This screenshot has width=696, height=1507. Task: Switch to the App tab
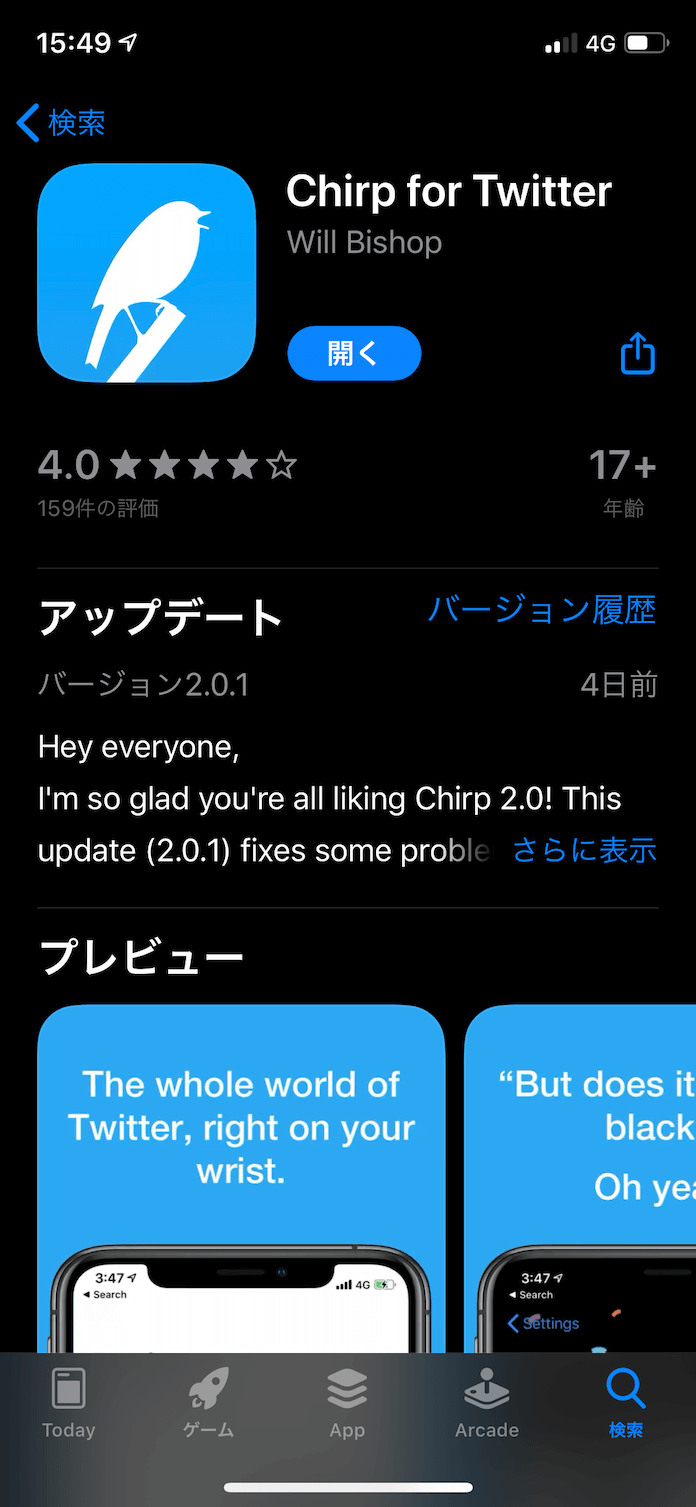[347, 1404]
